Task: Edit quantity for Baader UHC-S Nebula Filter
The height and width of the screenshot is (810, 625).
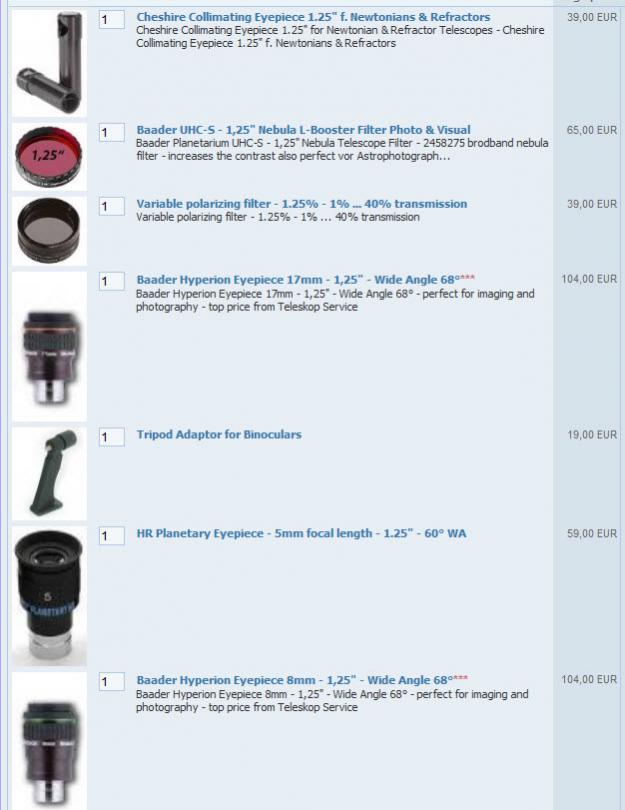Action: 111,133
